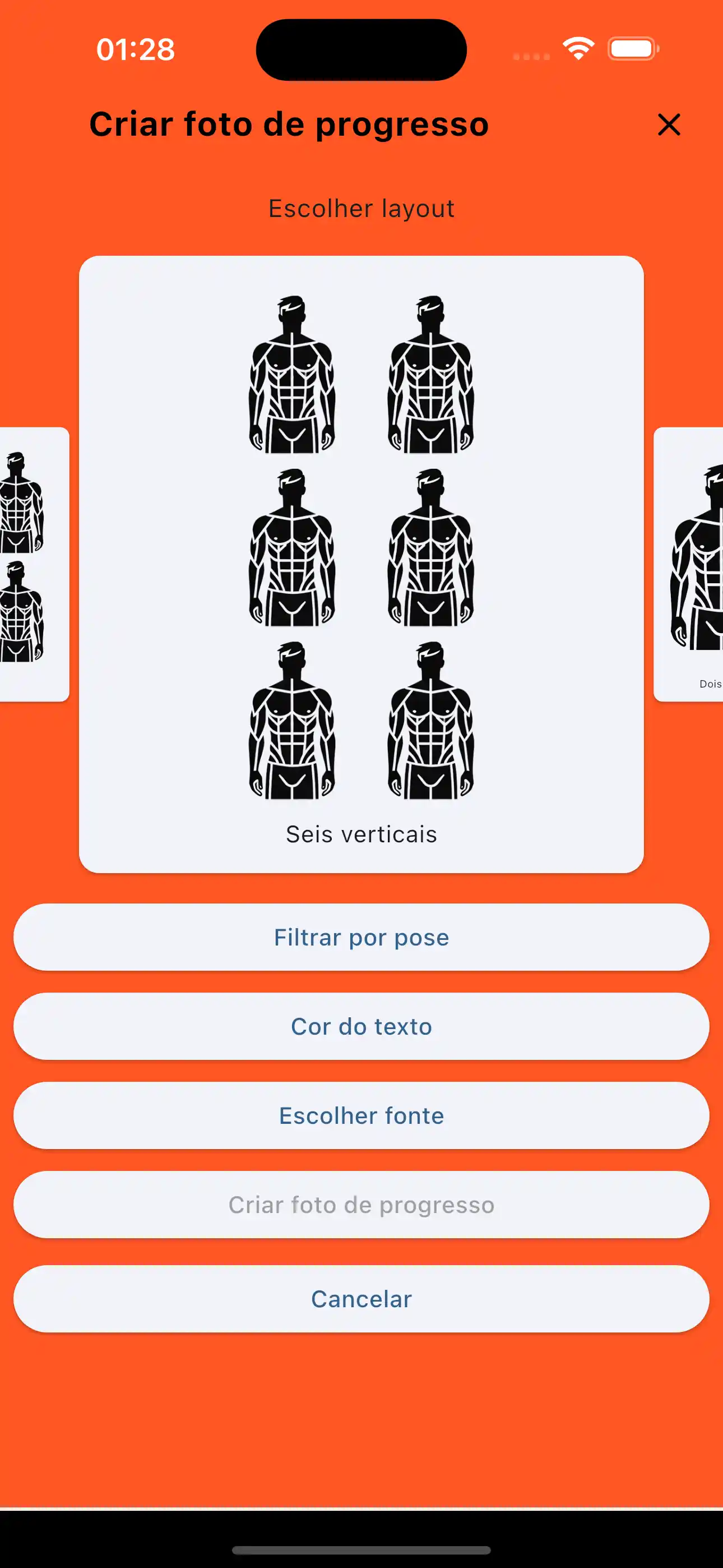The width and height of the screenshot is (723, 1568).
Task: Select the Seis verticais layout card
Action: click(361, 564)
